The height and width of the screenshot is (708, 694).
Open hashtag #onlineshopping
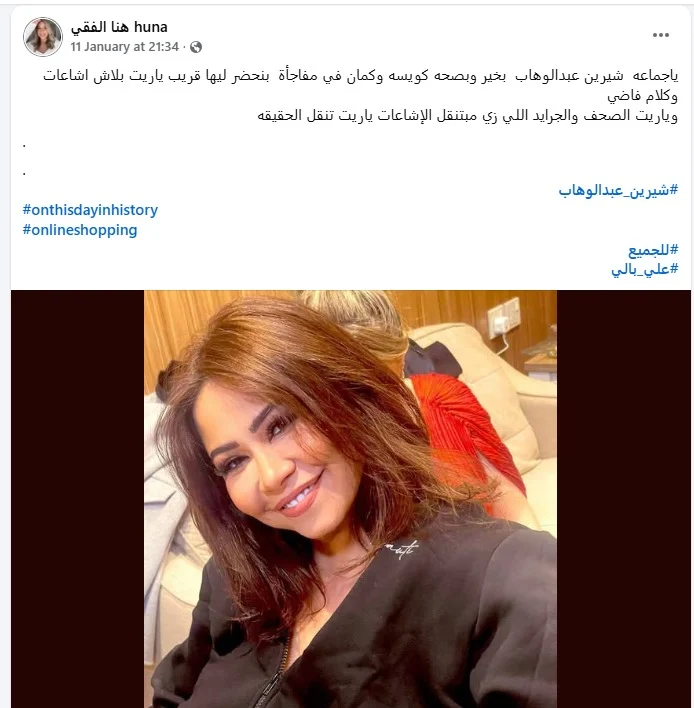[x=80, y=230]
